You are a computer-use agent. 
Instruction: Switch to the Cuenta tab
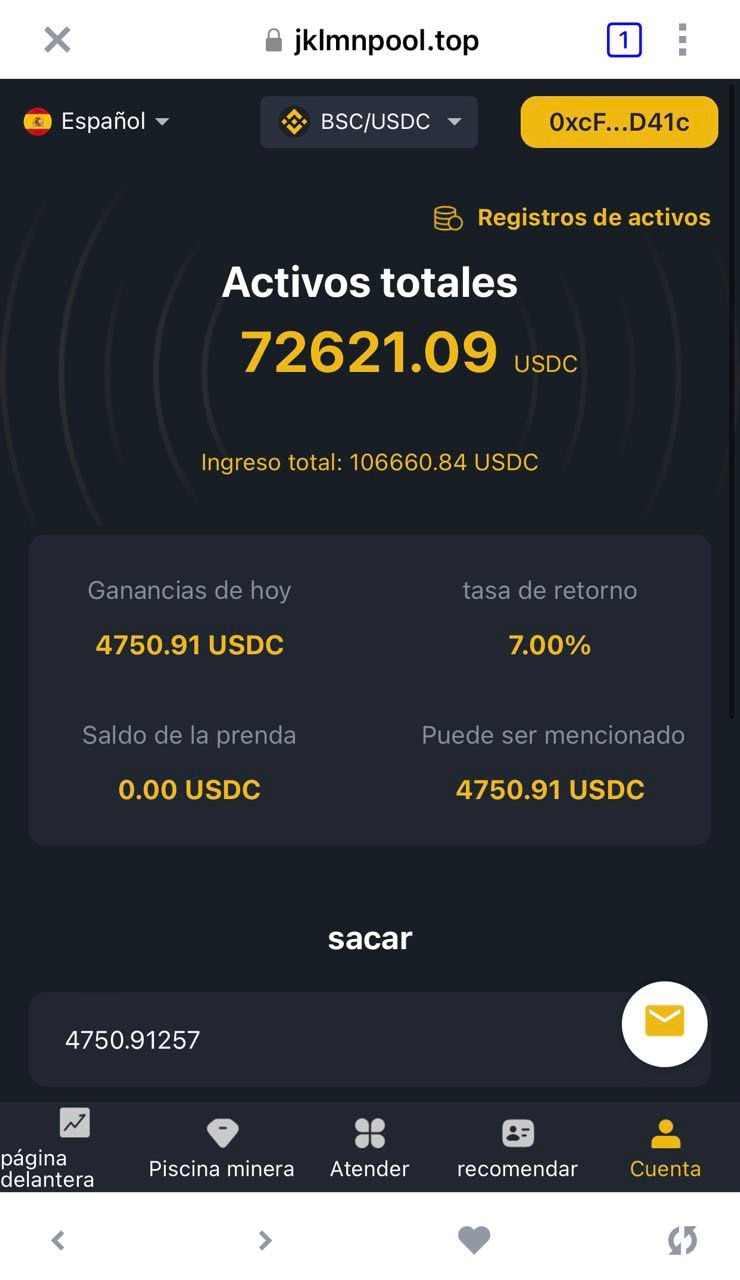click(665, 1148)
